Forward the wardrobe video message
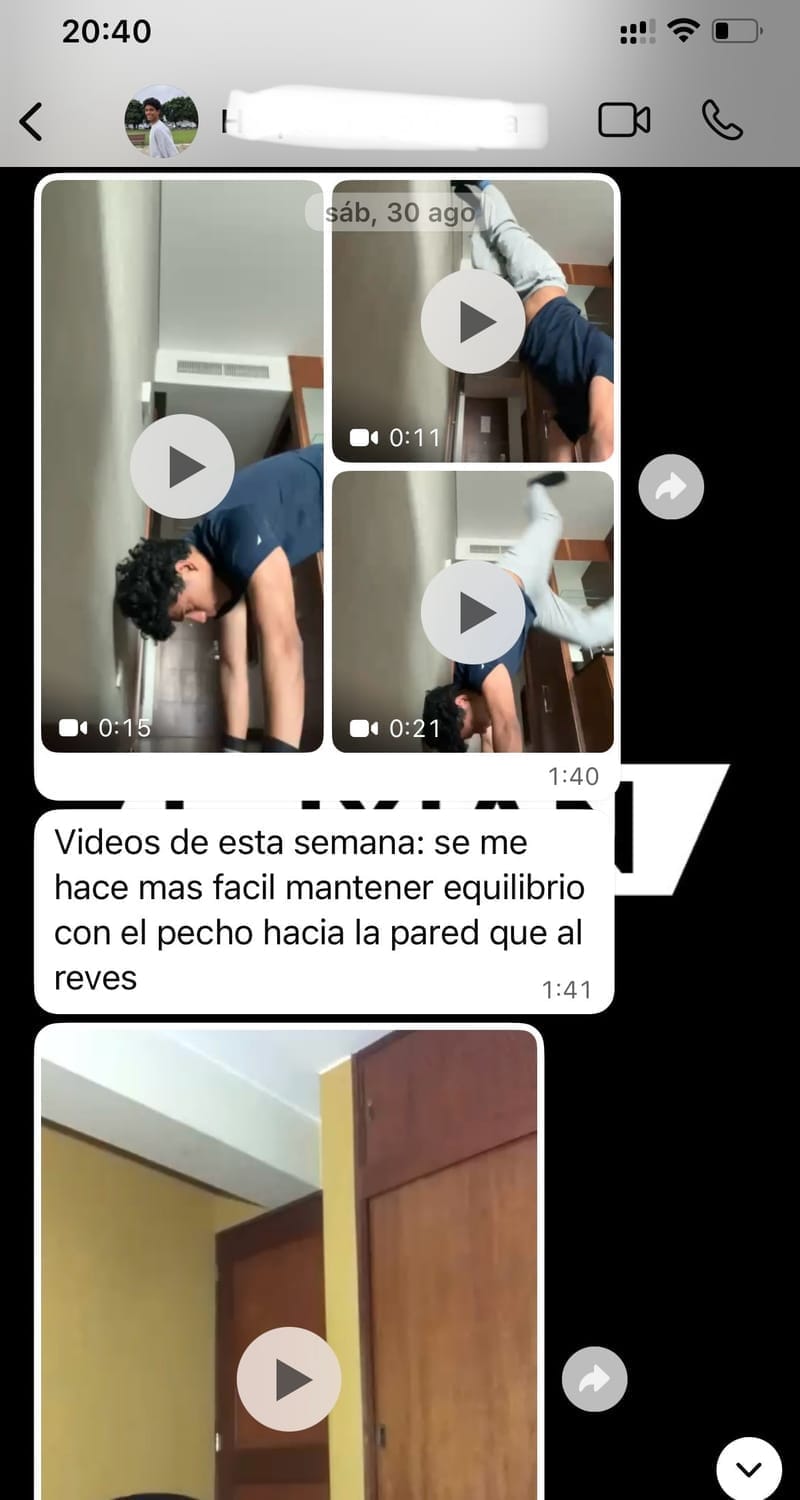 [x=594, y=1380]
